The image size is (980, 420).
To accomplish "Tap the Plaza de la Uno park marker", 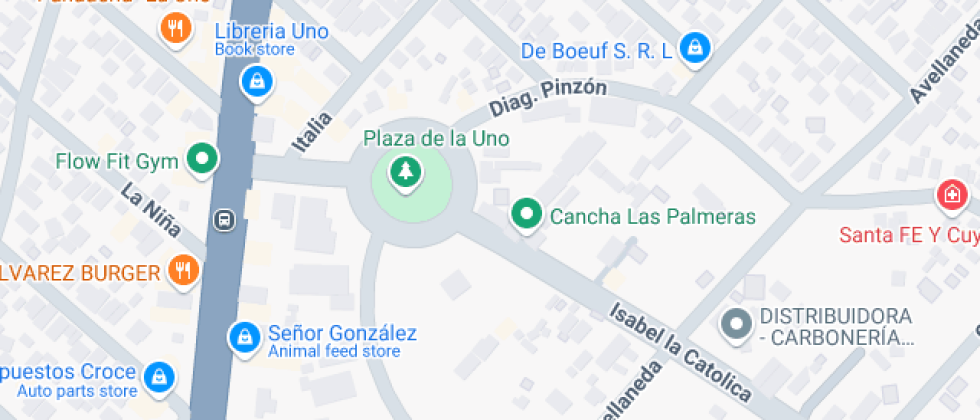I will (x=406, y=172).
